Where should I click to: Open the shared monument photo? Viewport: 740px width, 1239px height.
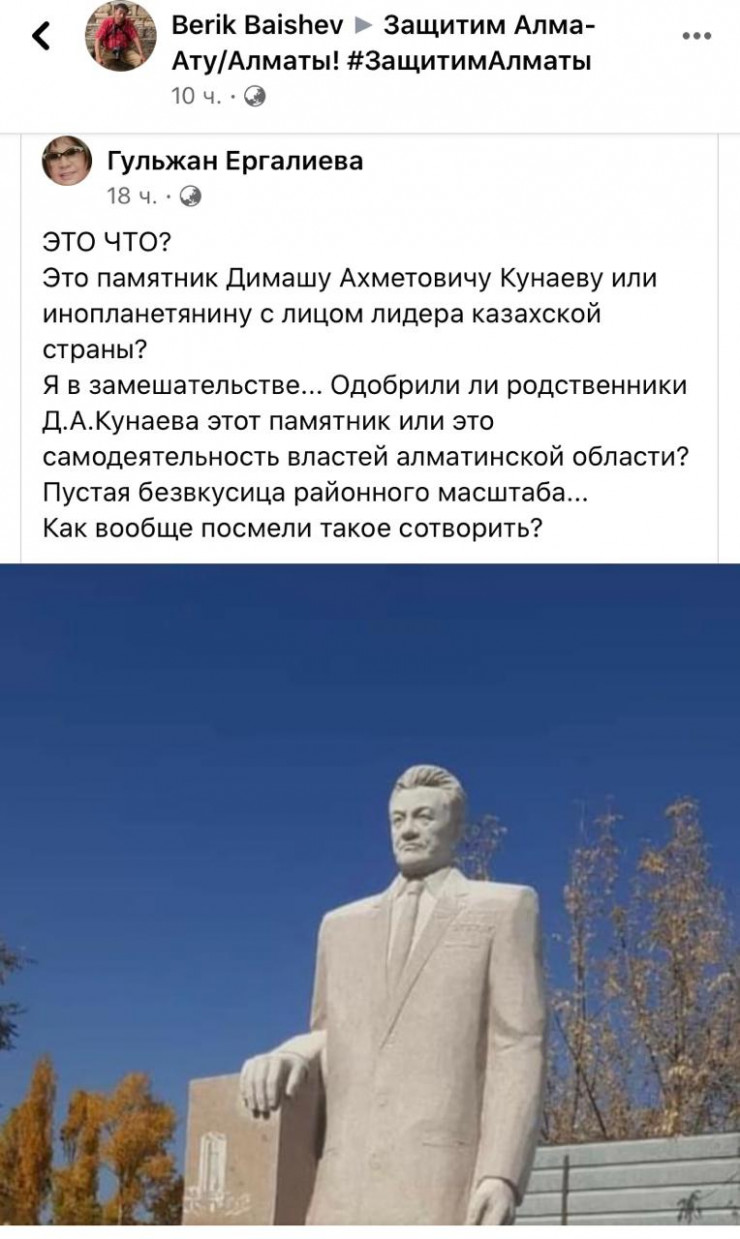pyautogui.click(x=370, y=893)
